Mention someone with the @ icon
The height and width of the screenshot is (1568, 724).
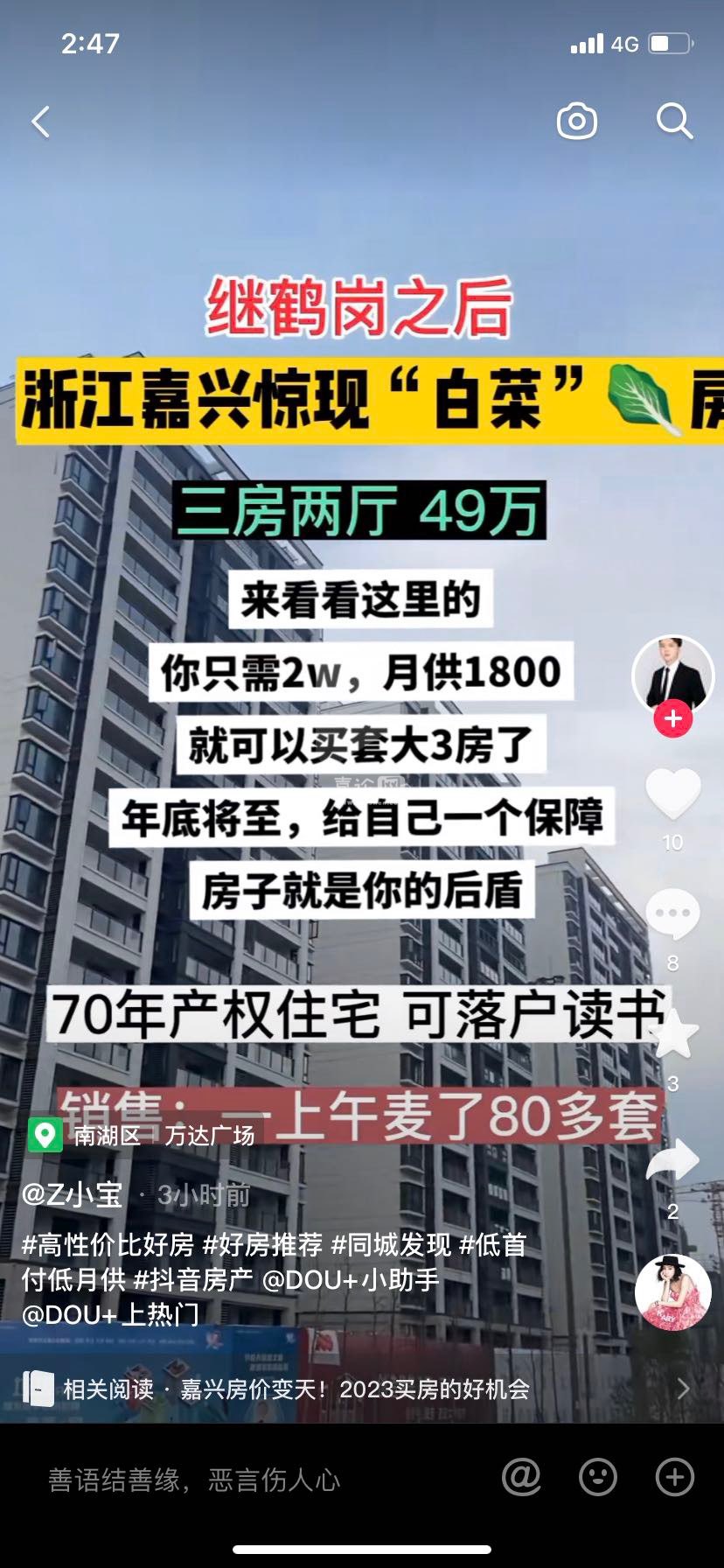pos(522,1478)
